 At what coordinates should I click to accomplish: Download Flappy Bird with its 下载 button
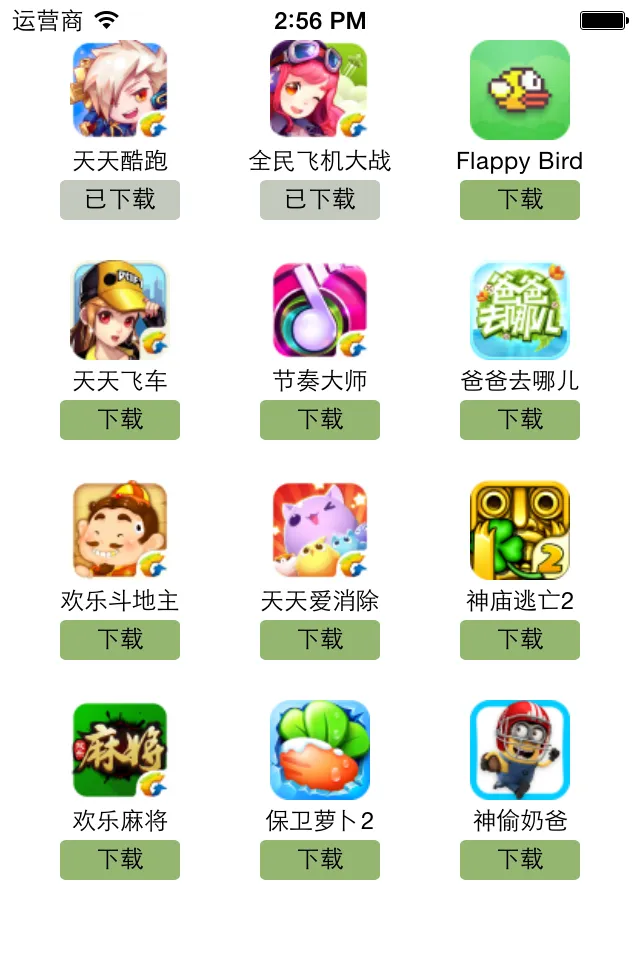point(520,200)
